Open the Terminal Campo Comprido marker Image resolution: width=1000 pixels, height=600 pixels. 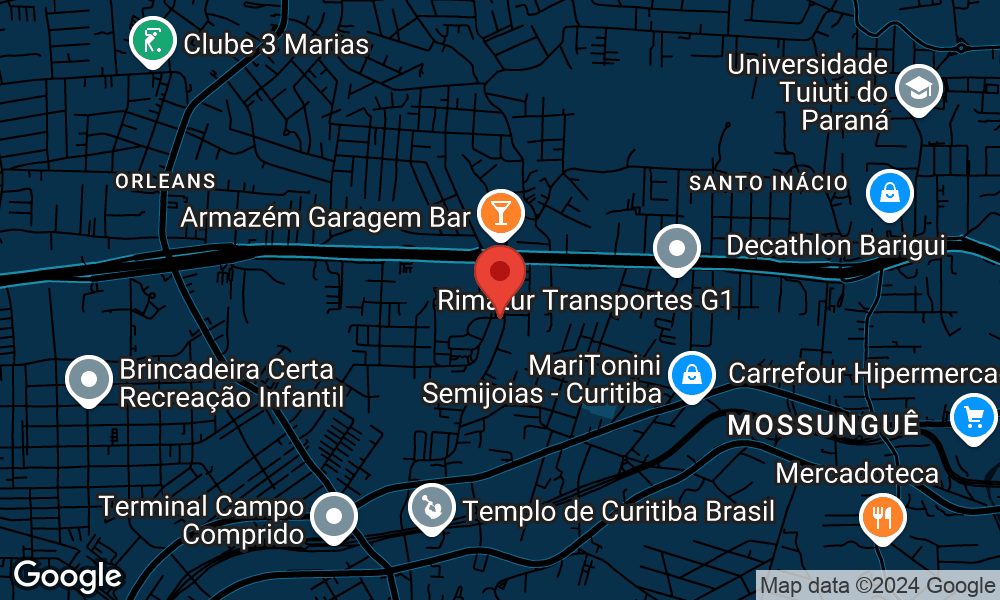[334, 517]
